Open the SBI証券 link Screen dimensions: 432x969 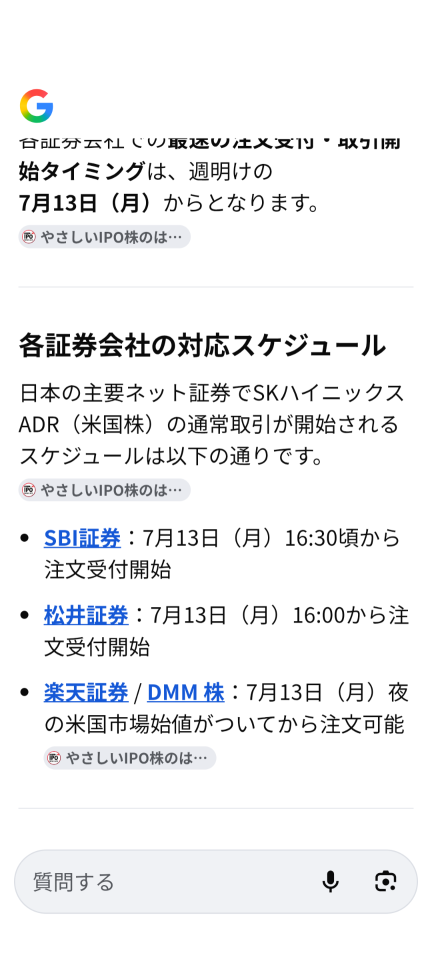pos(82,538)
